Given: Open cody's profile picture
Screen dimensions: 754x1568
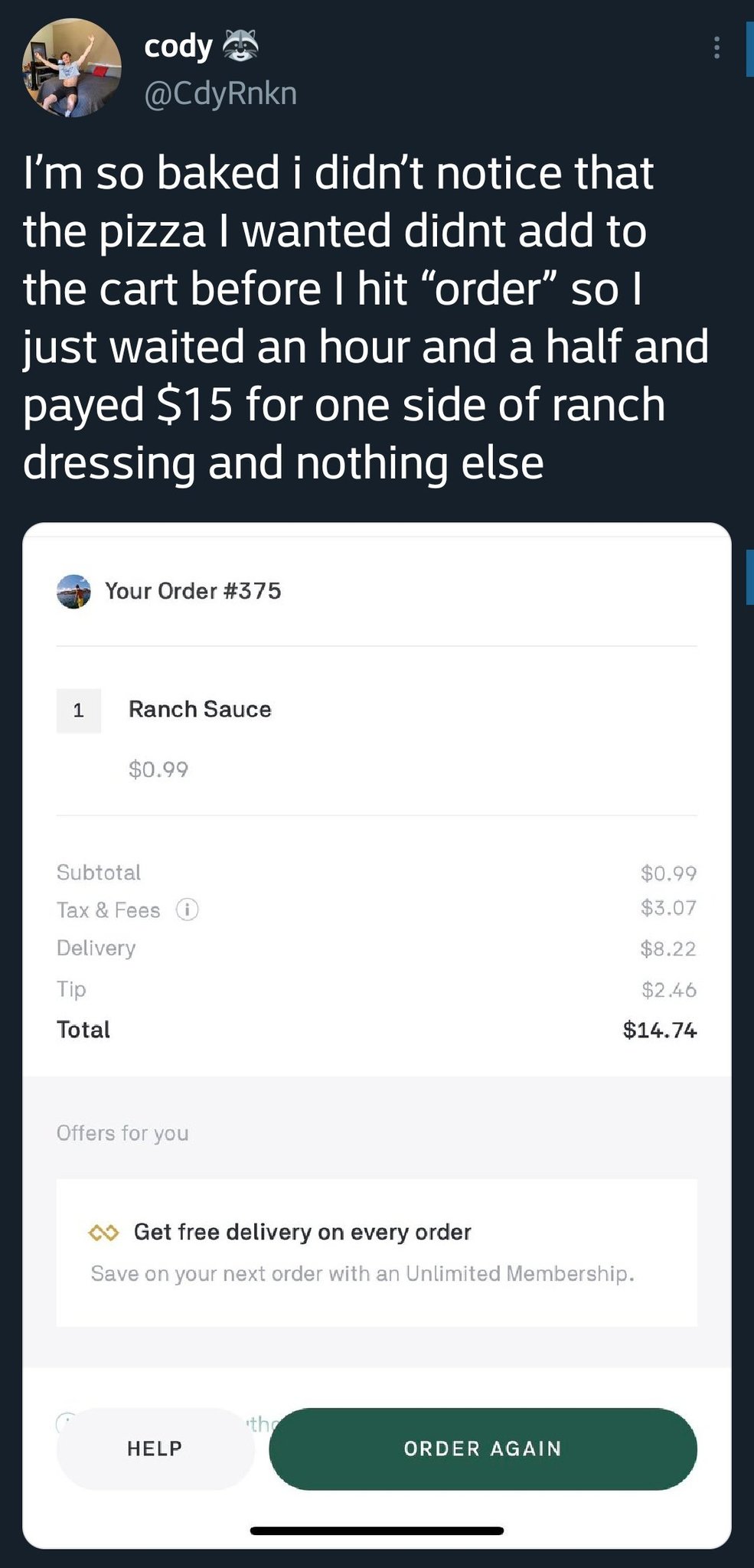Looking at the screenshot, I should 72,68.
